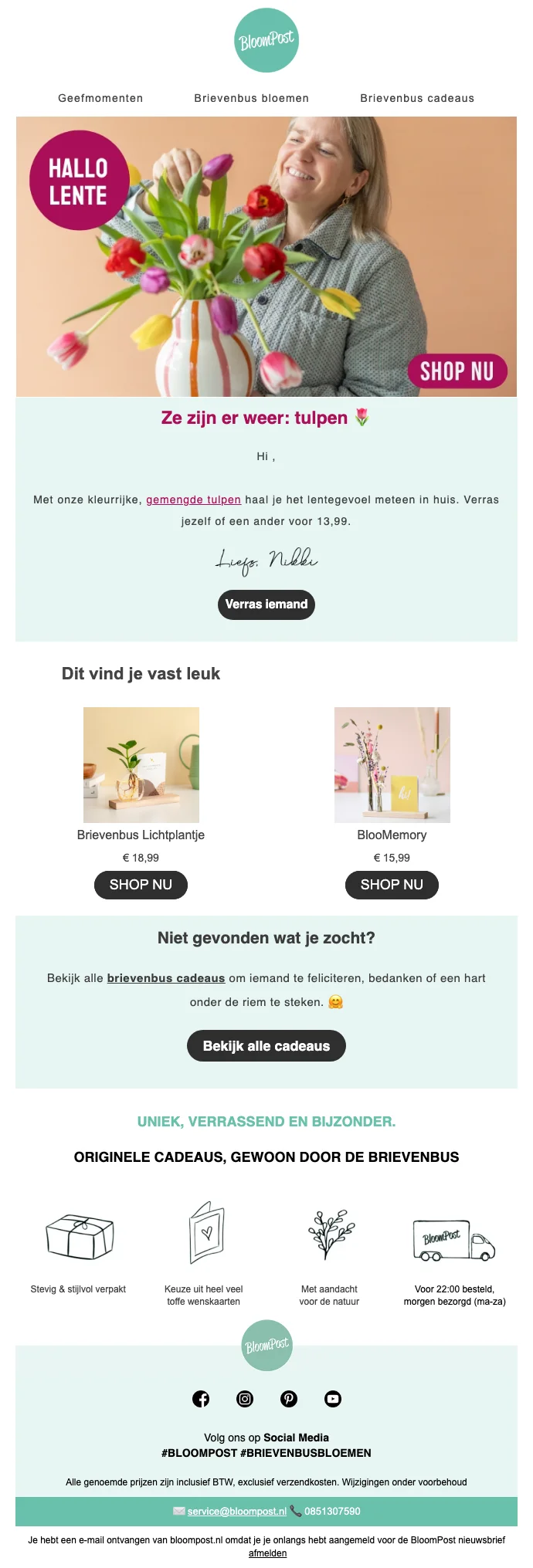This screenshot has width=533, height=1568.
Task: Open Brievenbus bloemen category
Action: point(251,98)
